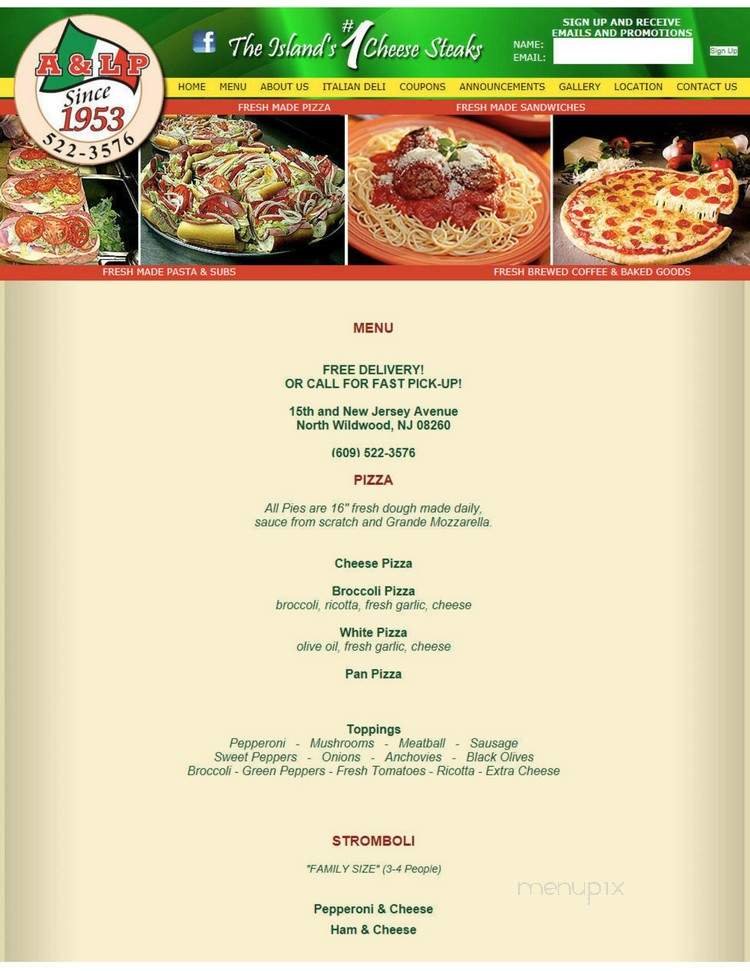The width and height of the screenshot is (750, 971).
Task: Navigate to the ITALIAN DELI section
Action: pyautogui.click(x=353, y=87)
